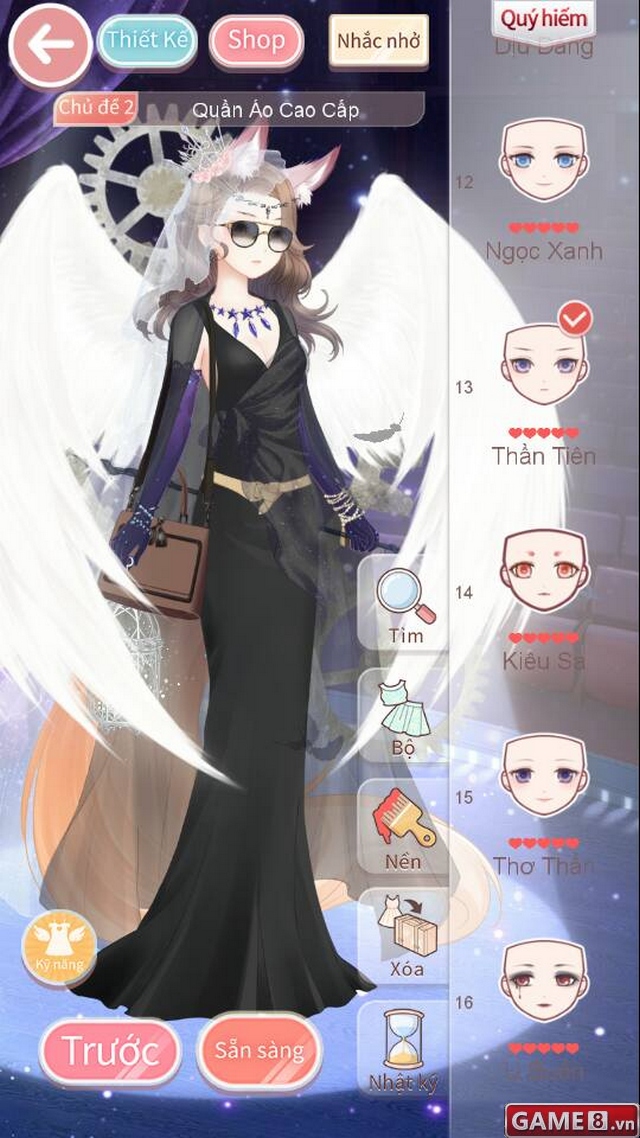The height and width of the screenshot is (1138, 640).
Task: Go back with the arrow button
Action: pyautogui.click(x=50, y=46)
